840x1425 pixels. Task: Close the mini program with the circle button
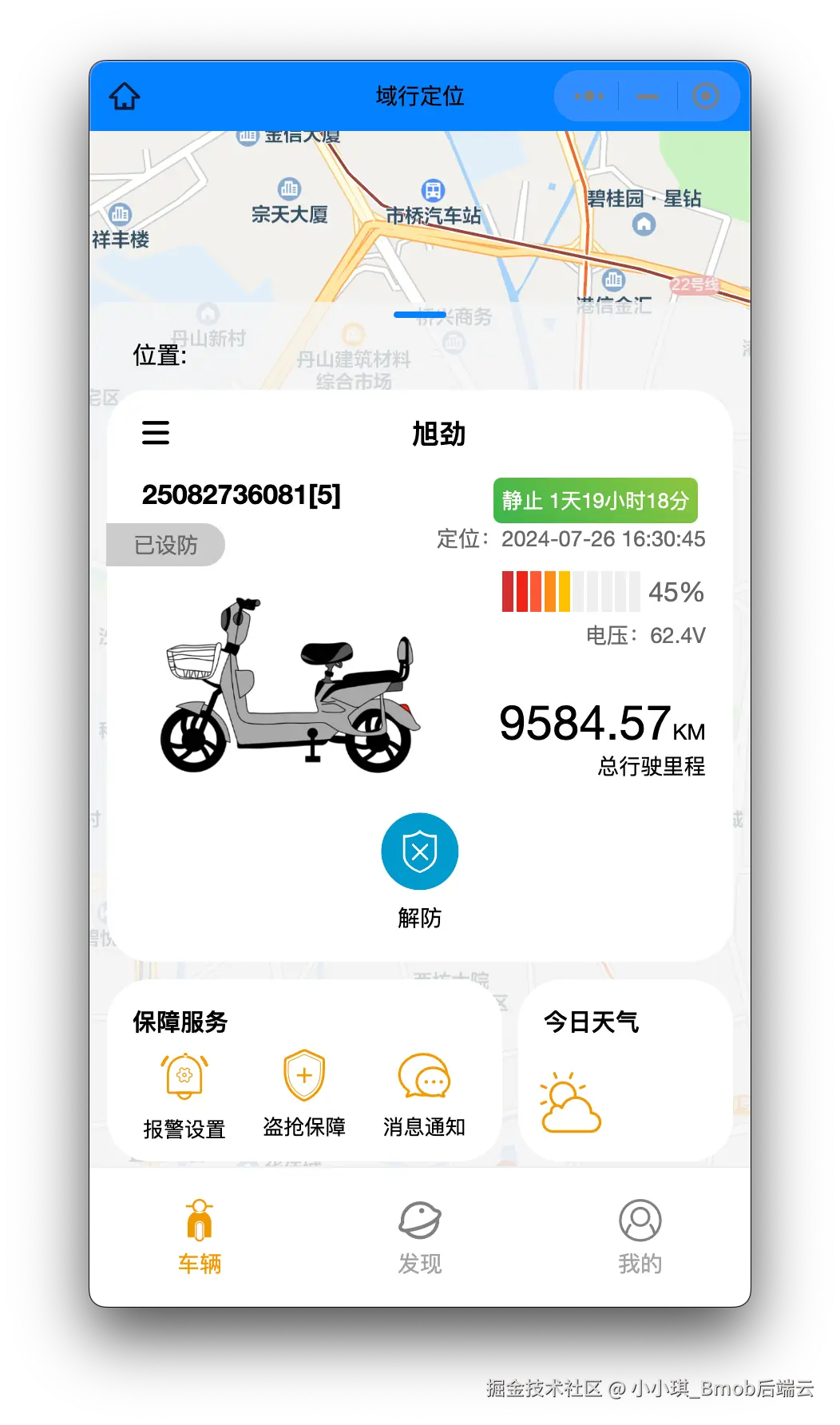705,97
